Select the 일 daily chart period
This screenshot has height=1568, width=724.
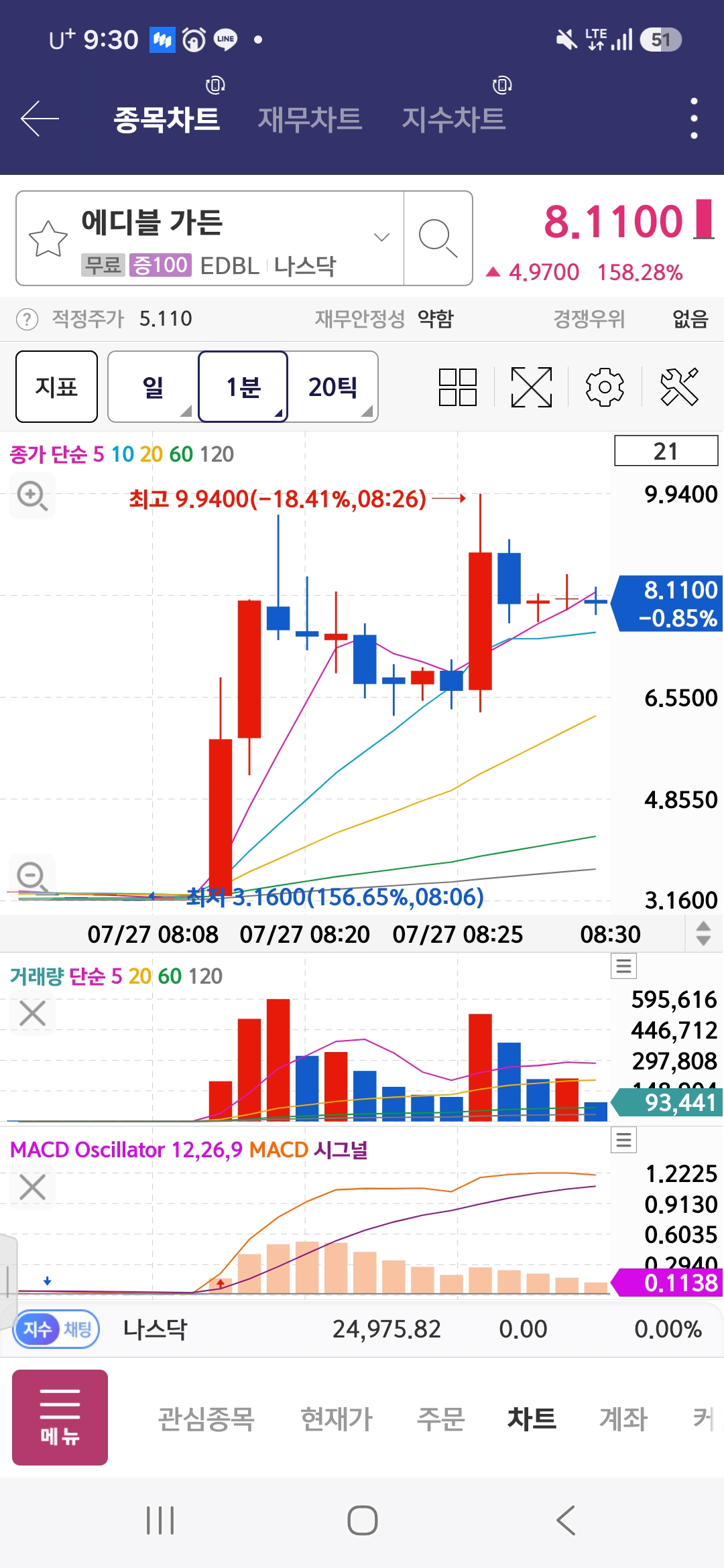click(154, 387)
